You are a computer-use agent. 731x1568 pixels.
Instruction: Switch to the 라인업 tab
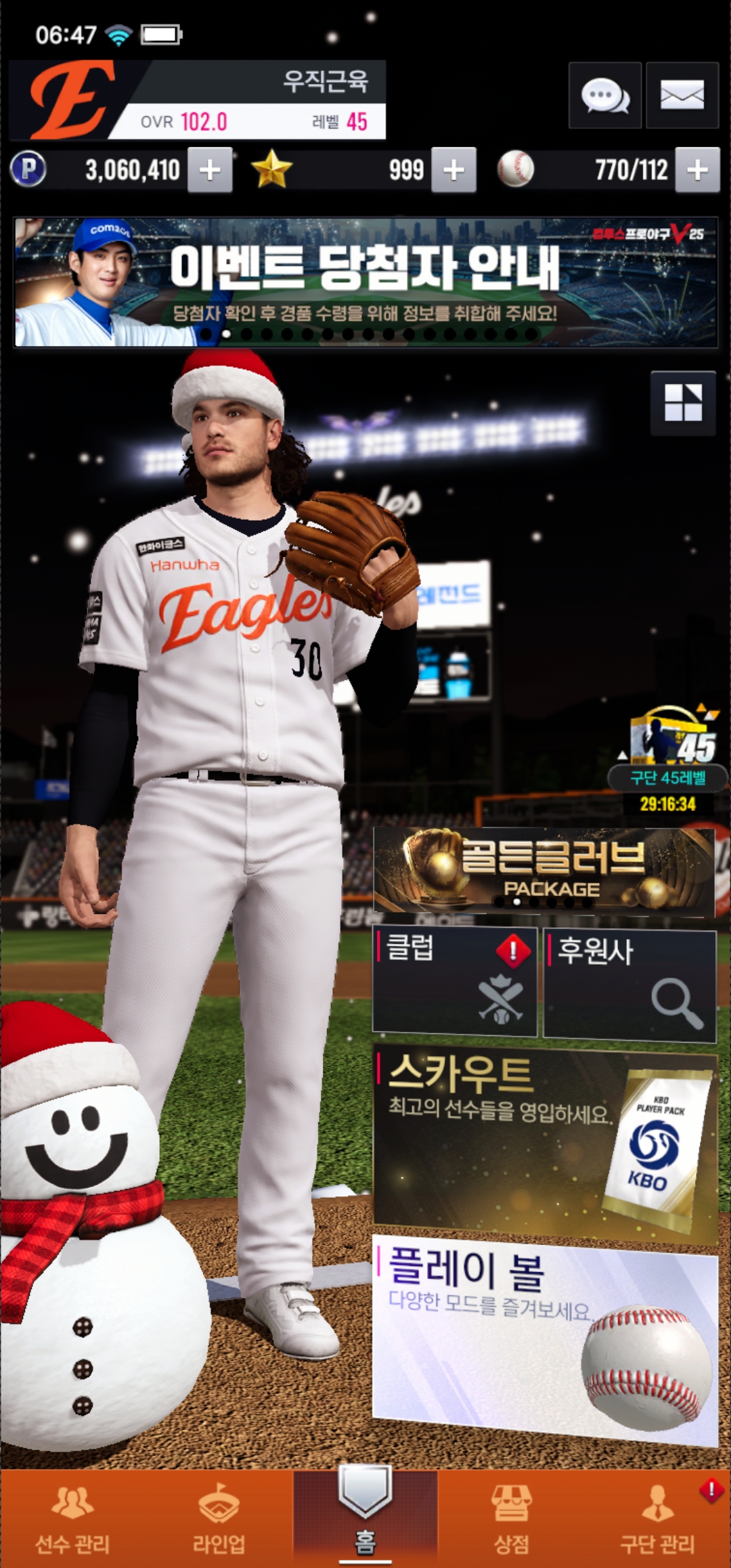[x=219, y=1519]
